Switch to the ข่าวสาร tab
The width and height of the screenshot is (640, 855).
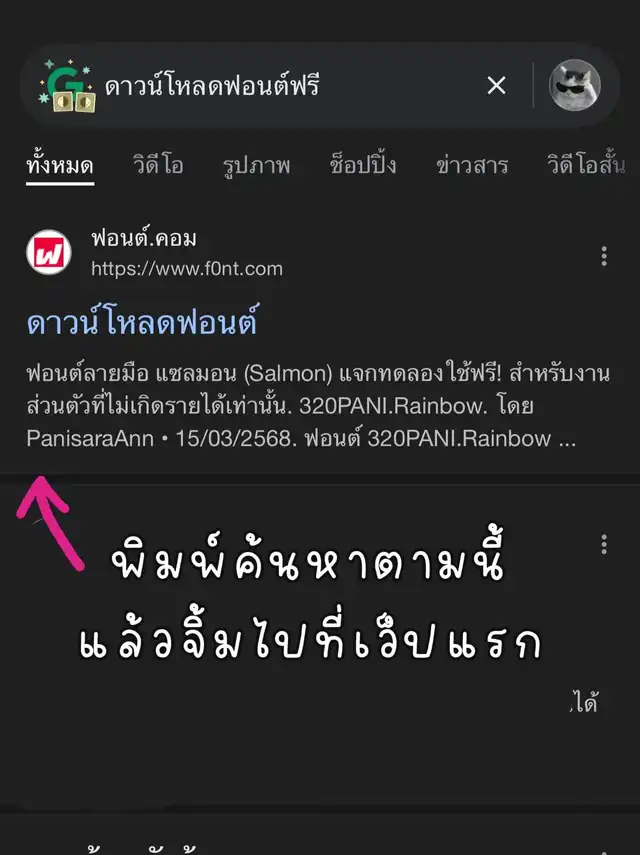tap(474, 165)
